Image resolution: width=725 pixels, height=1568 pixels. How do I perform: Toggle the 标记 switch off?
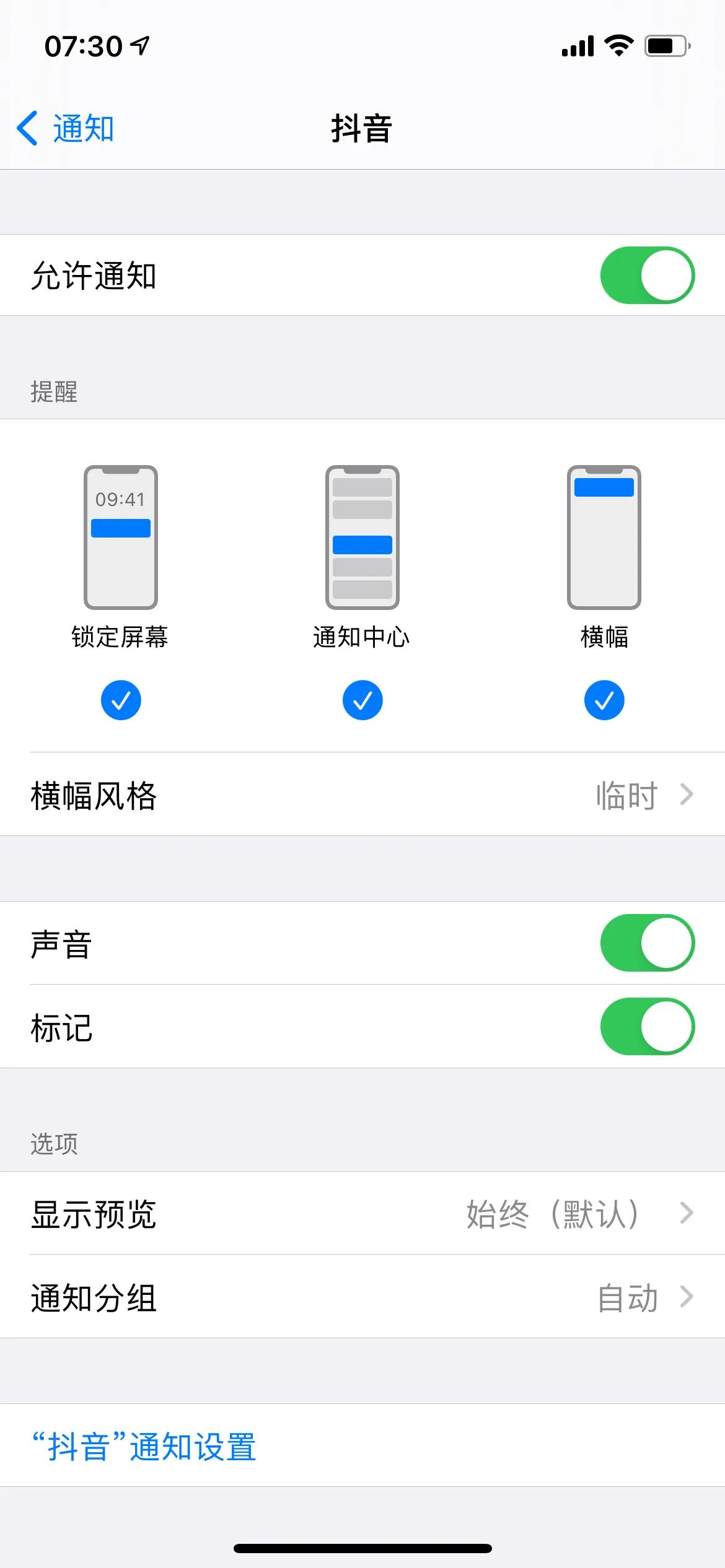point(647,1026)
